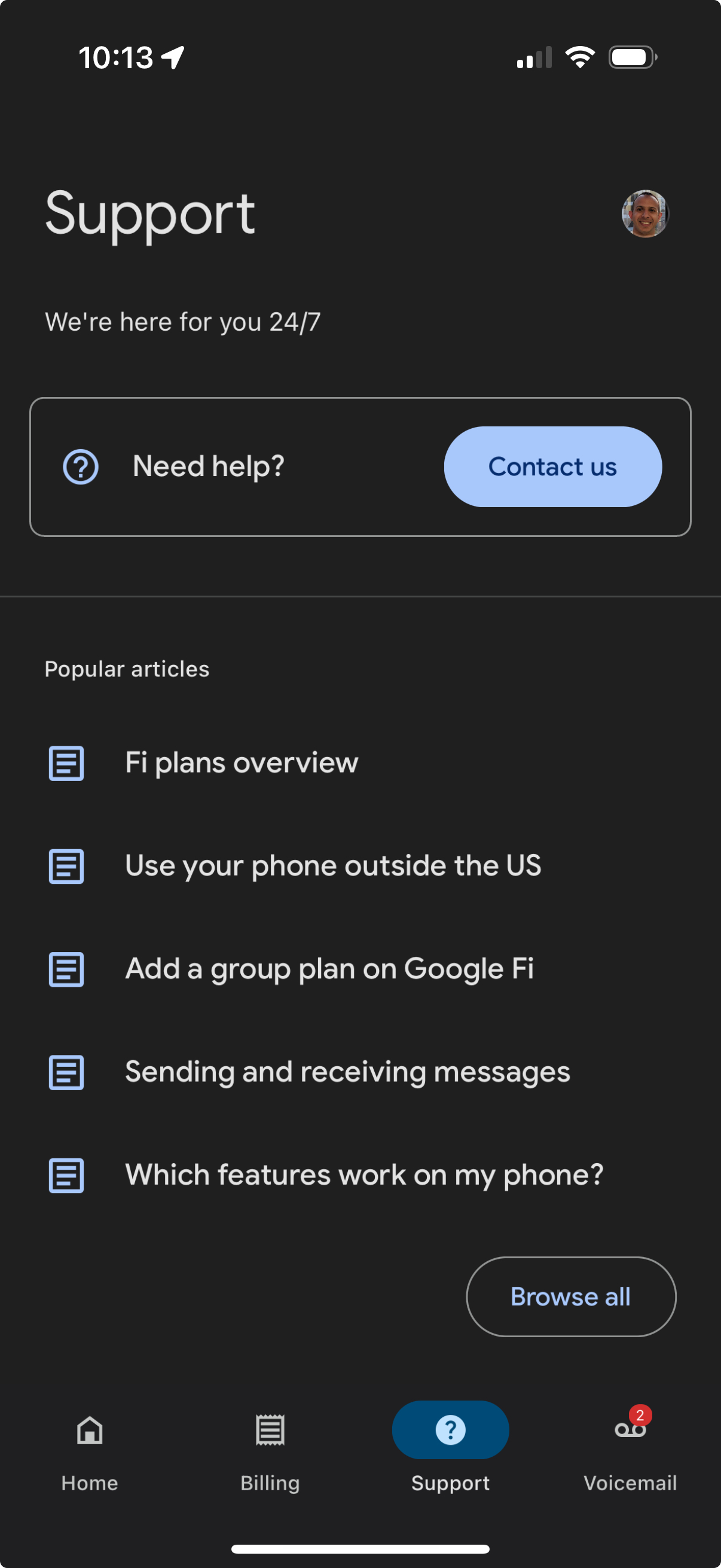Open the Fi plans overview article
Viewport: 721px width, 1568px height.
click(x=242, y=762)
